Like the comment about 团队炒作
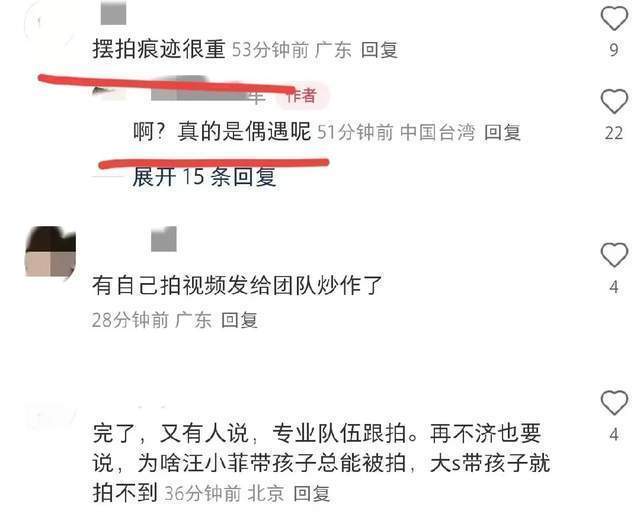640x514 pixels. tap(613, 256)
